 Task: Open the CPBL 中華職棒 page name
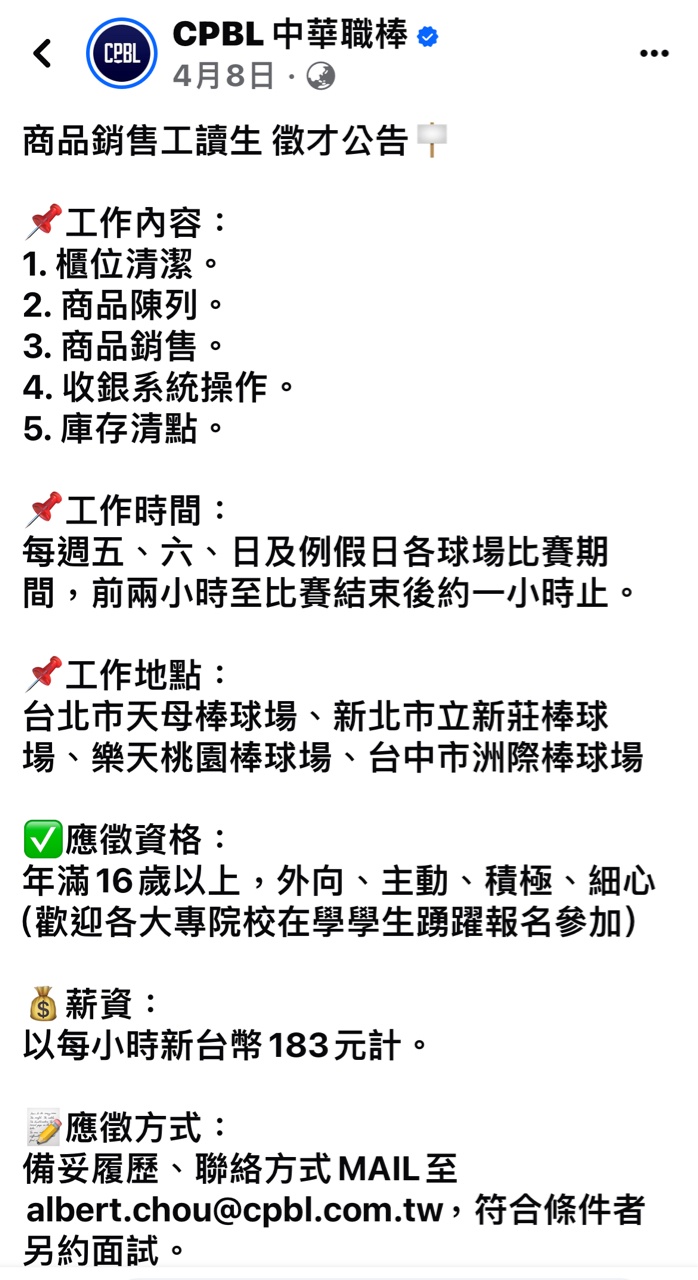(x=291, y=35)
